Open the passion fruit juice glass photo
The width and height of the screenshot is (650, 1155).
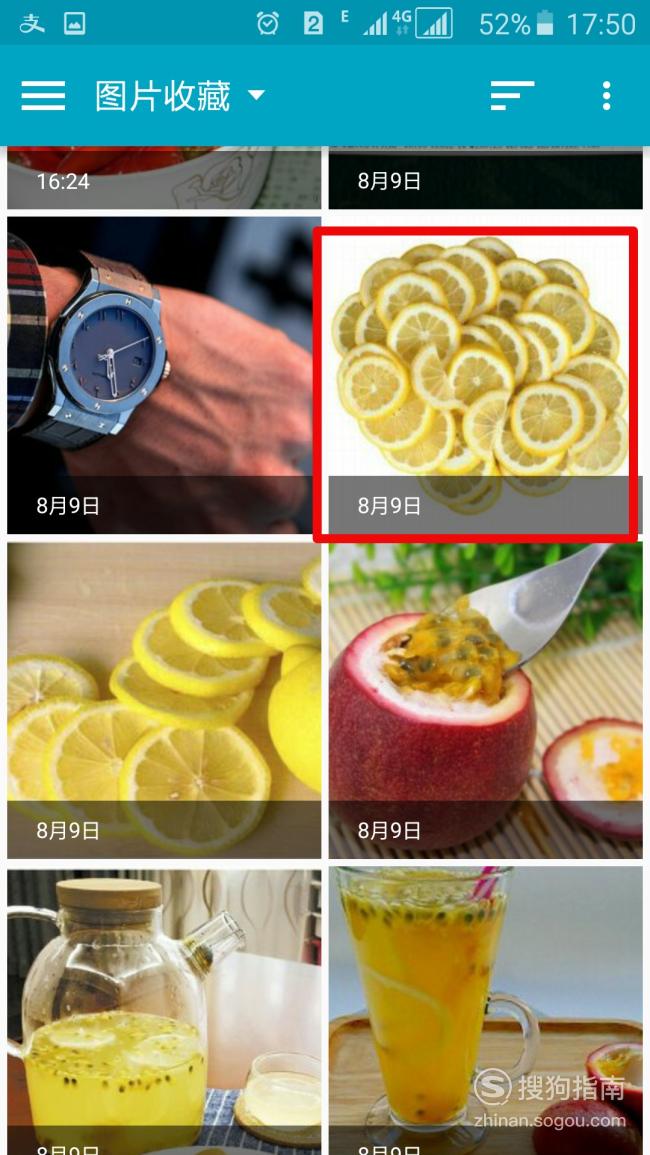point(486,1011)
